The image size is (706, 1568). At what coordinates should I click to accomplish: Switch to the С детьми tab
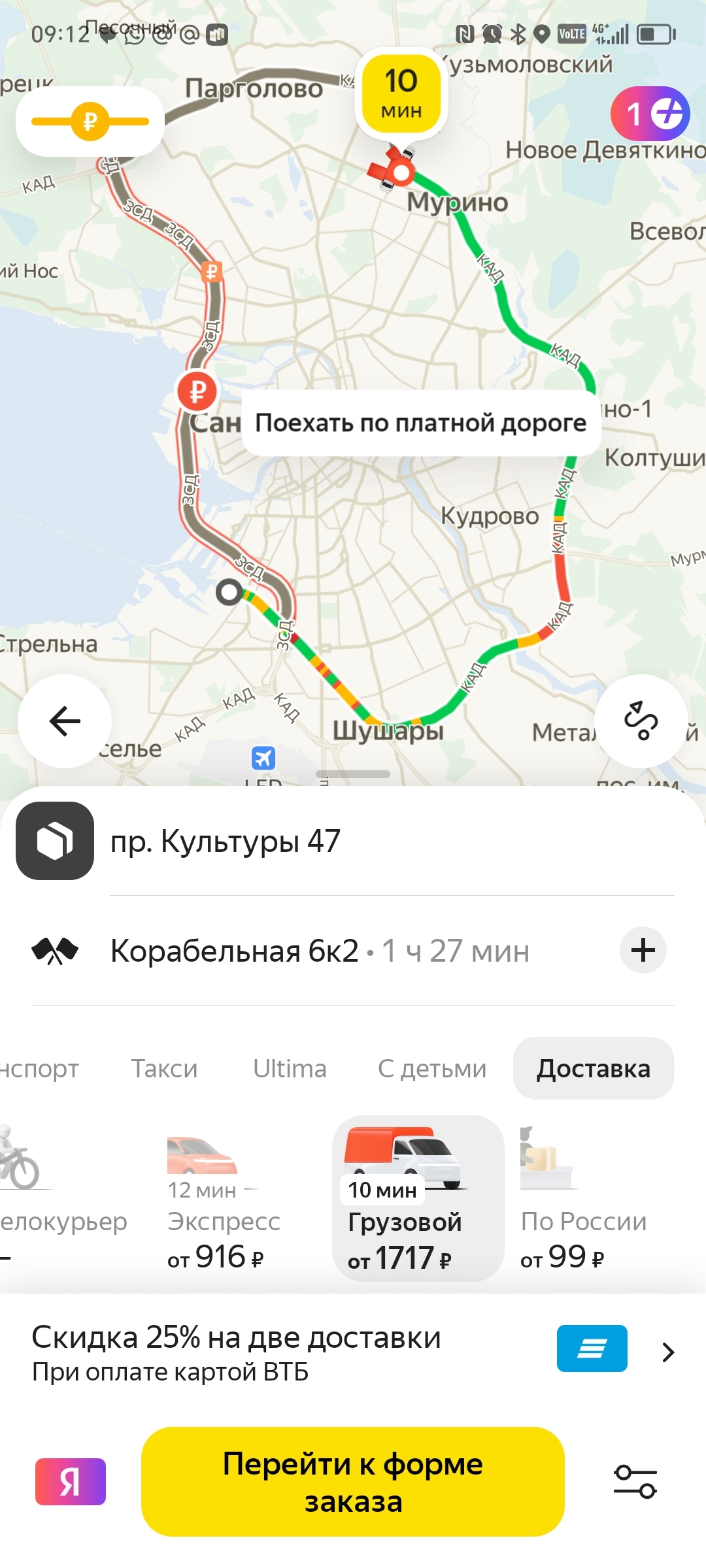tap(431, 1069)
